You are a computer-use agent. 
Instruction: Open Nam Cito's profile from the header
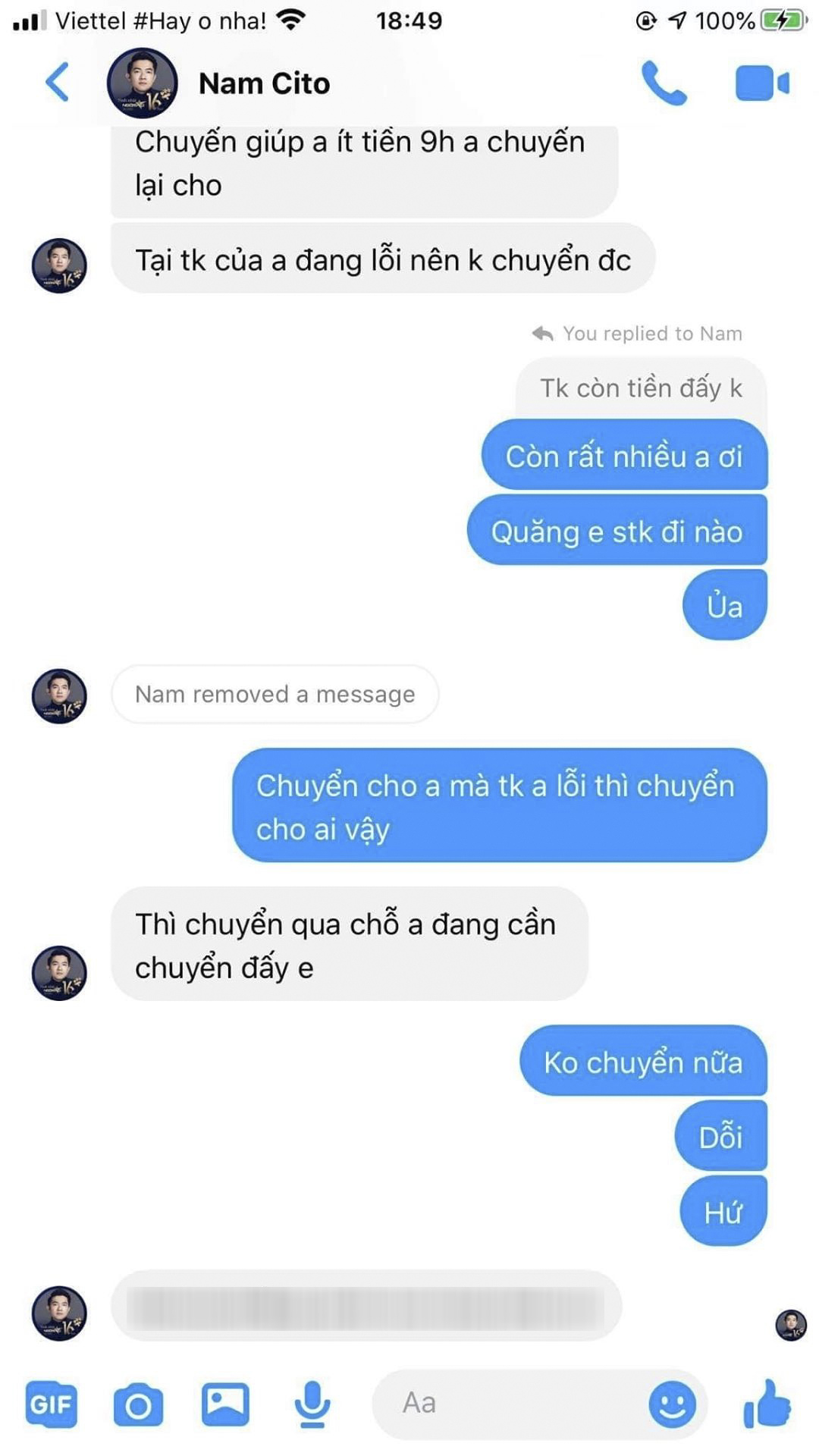[263, 83]
